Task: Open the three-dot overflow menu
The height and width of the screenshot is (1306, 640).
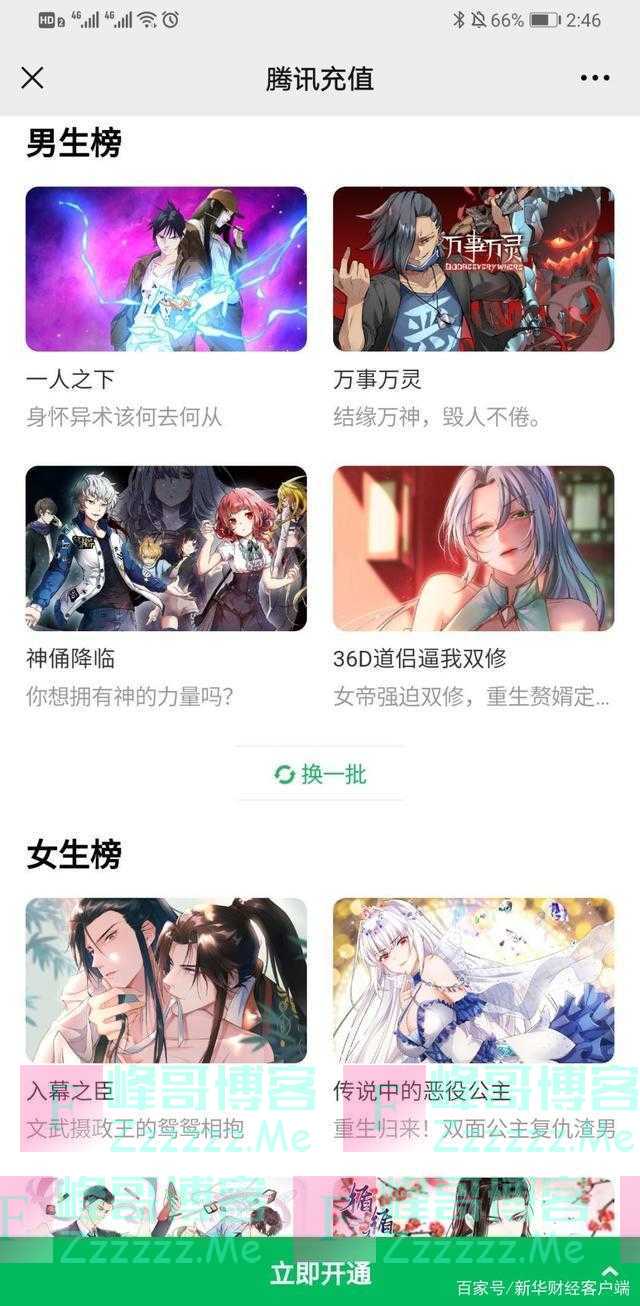Action: tap(594, 78)
